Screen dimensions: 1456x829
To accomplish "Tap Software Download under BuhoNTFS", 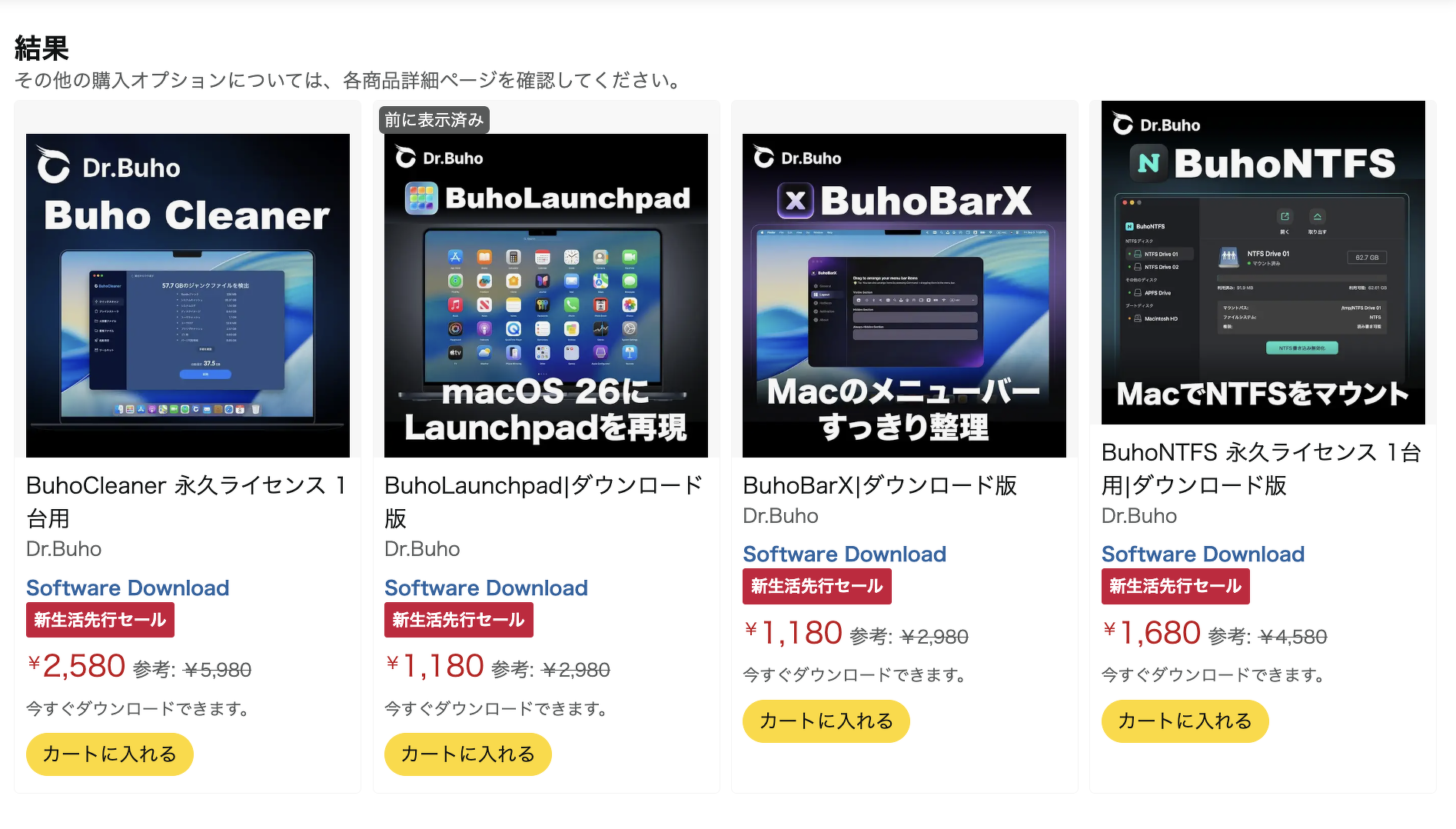I will pyautogui.click(x=1202, y=554).
